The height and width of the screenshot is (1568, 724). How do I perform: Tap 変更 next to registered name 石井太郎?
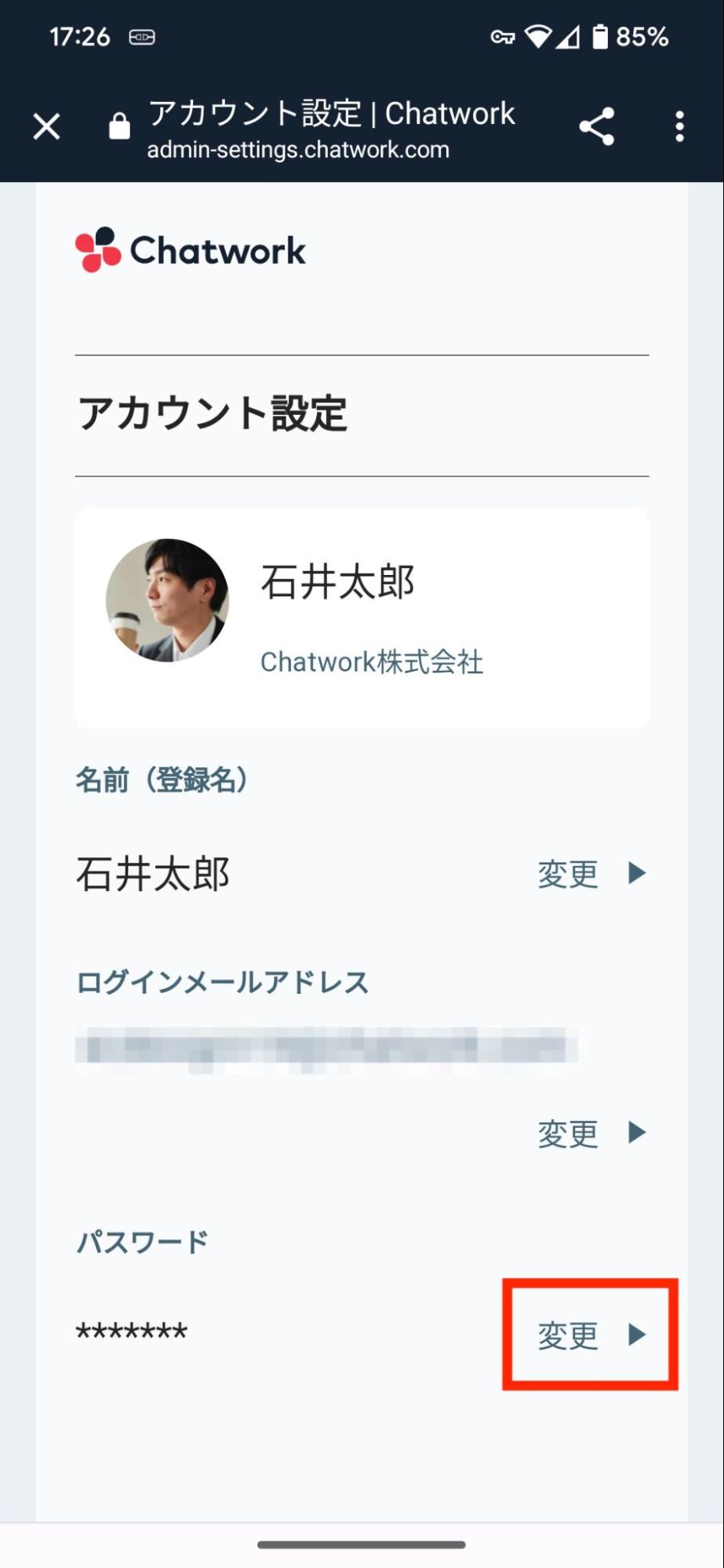click(591, 874)
